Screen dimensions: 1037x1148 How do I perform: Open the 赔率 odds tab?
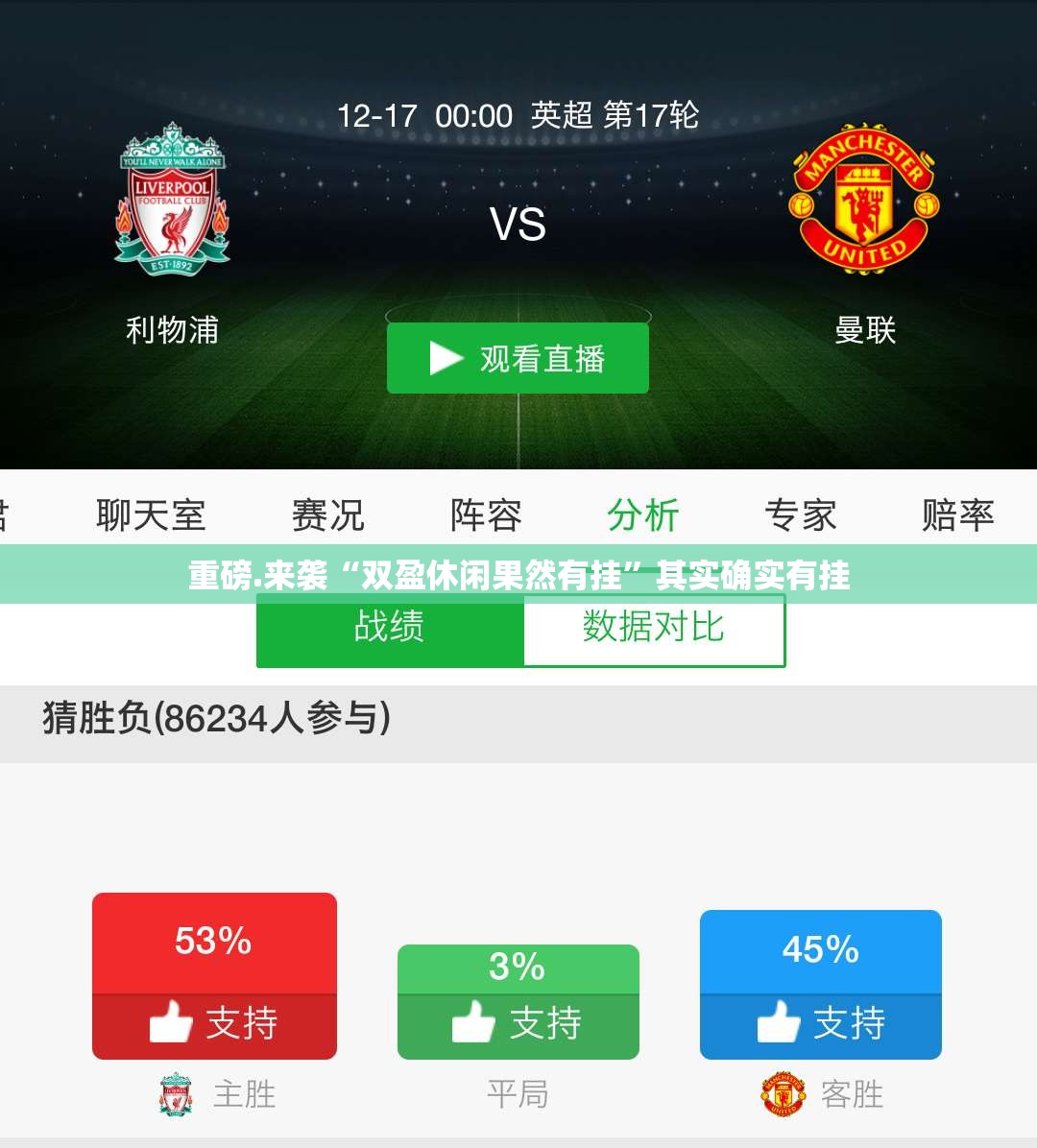tap(957, 515)
